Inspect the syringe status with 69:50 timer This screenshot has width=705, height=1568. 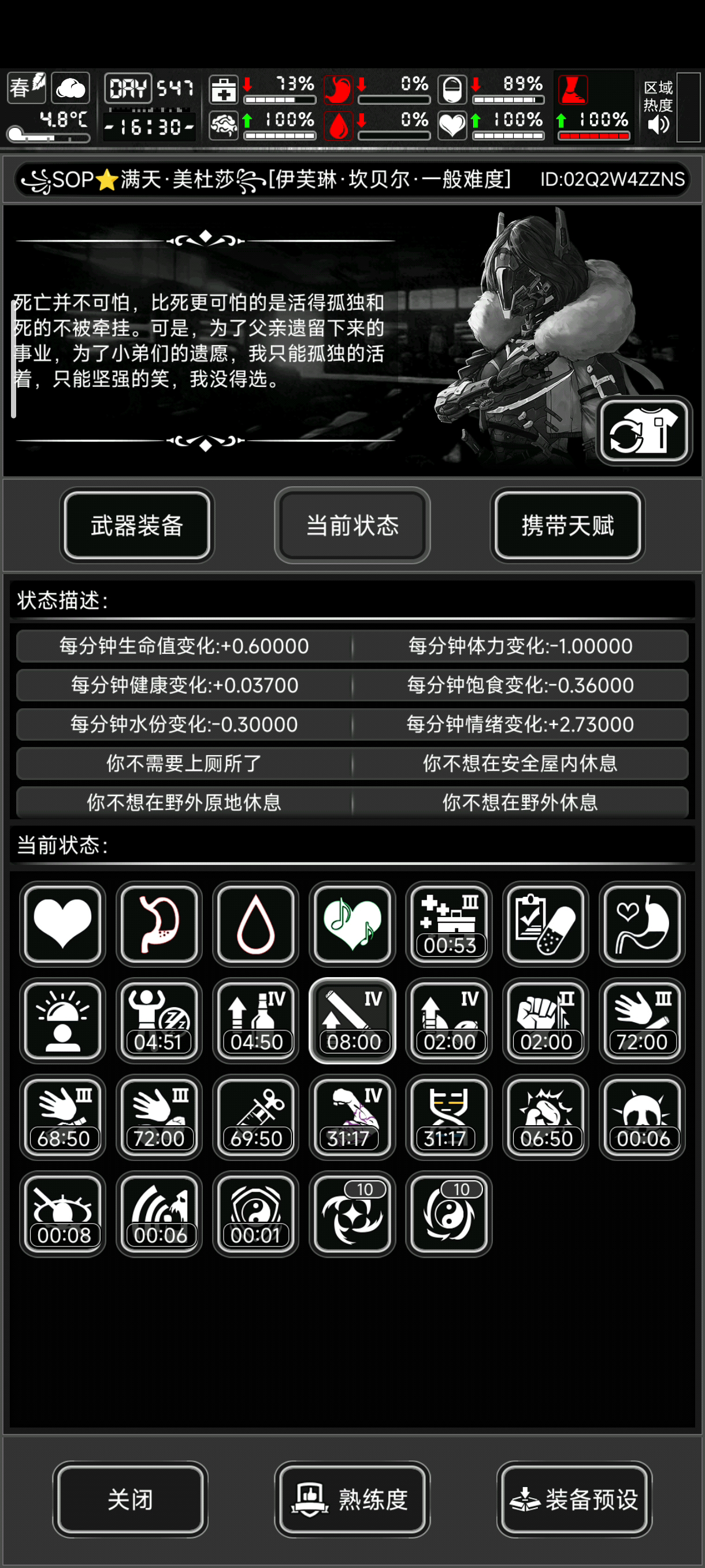pos(255,1118)
